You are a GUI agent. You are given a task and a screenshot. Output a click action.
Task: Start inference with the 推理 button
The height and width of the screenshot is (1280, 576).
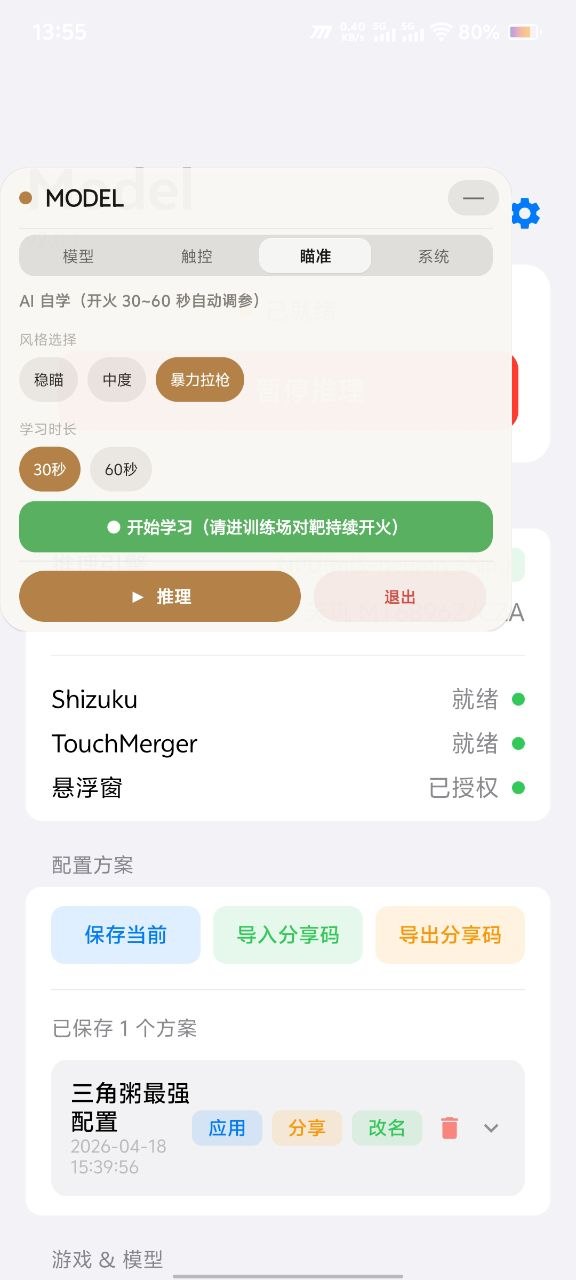(x=160, y=597)
